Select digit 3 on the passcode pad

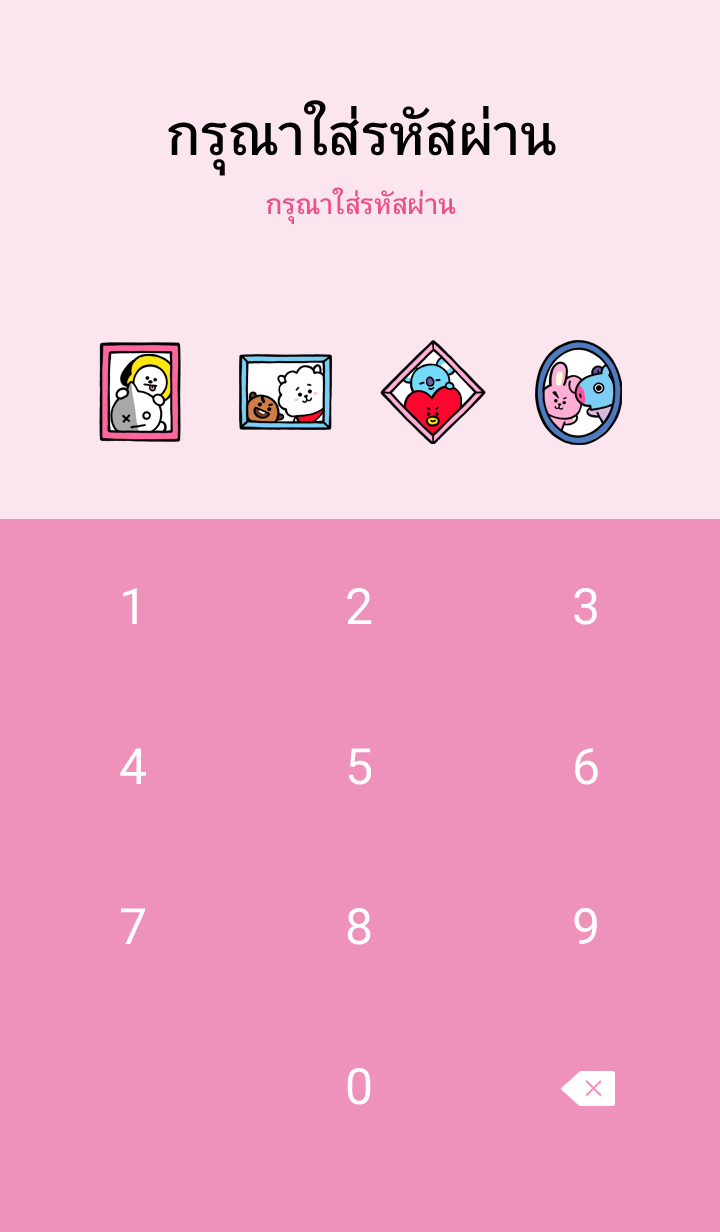point(586,607)
